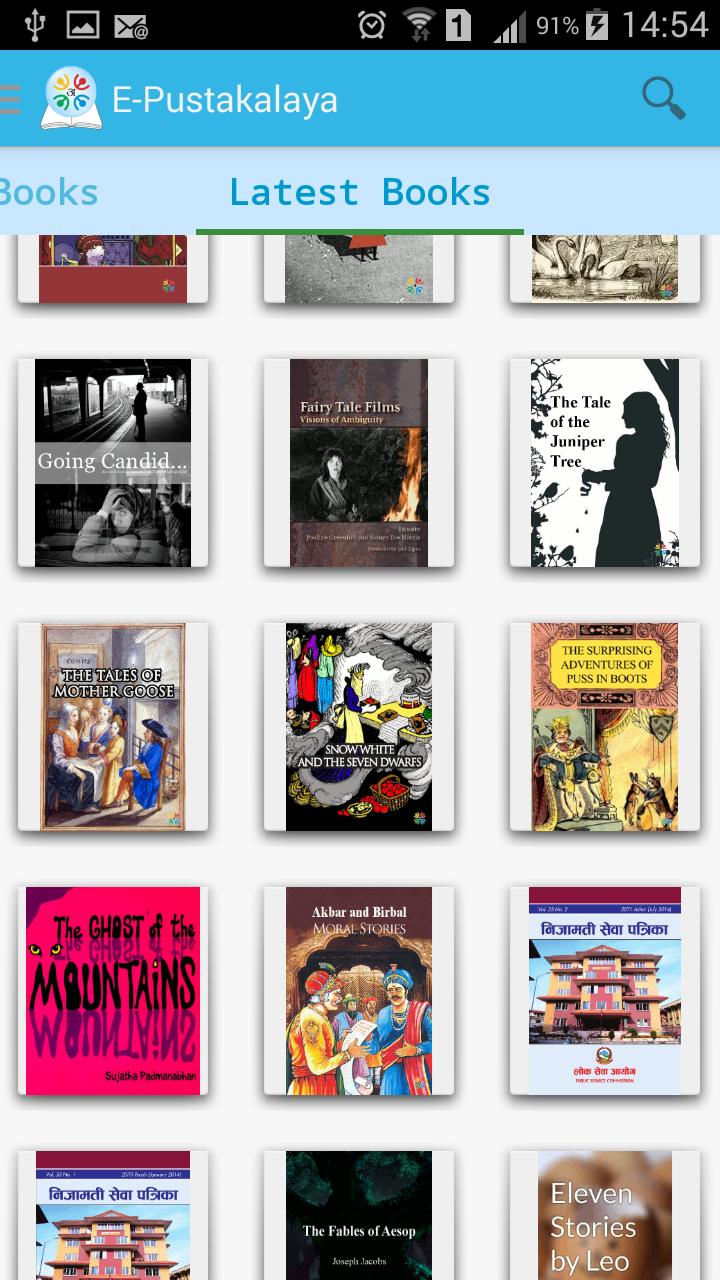
Task: Open Eleven Stories by Leo book
Action: 604,1215
